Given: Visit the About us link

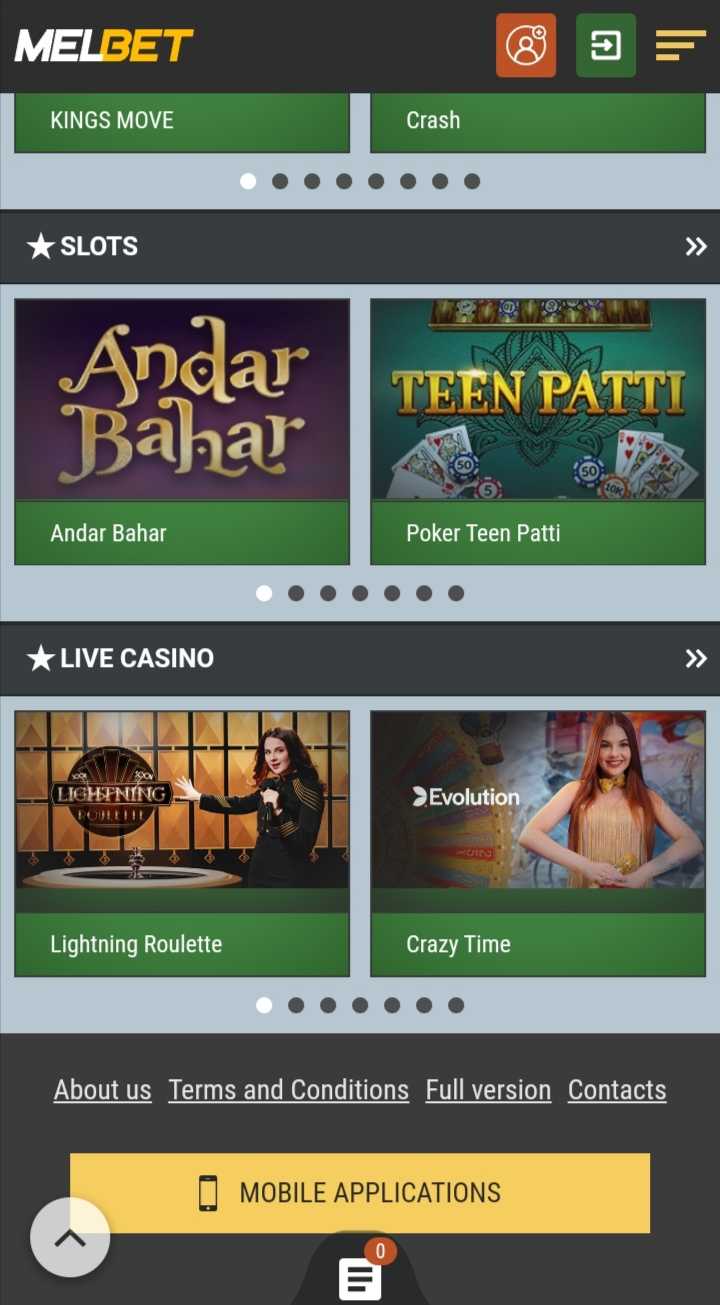Looking at the screenshot, I should point(103,1090).
